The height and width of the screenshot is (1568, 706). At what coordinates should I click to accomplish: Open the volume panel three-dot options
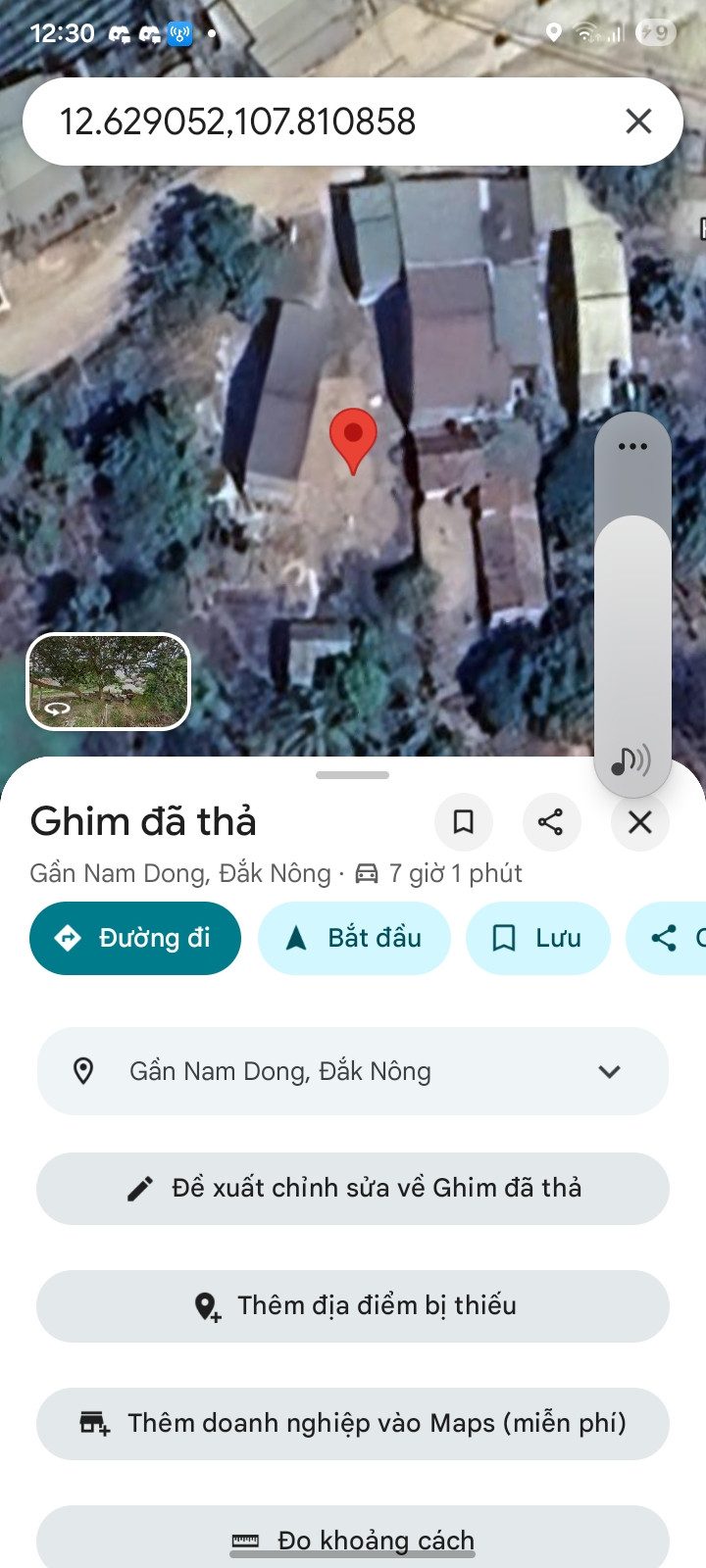pos(632,446)
